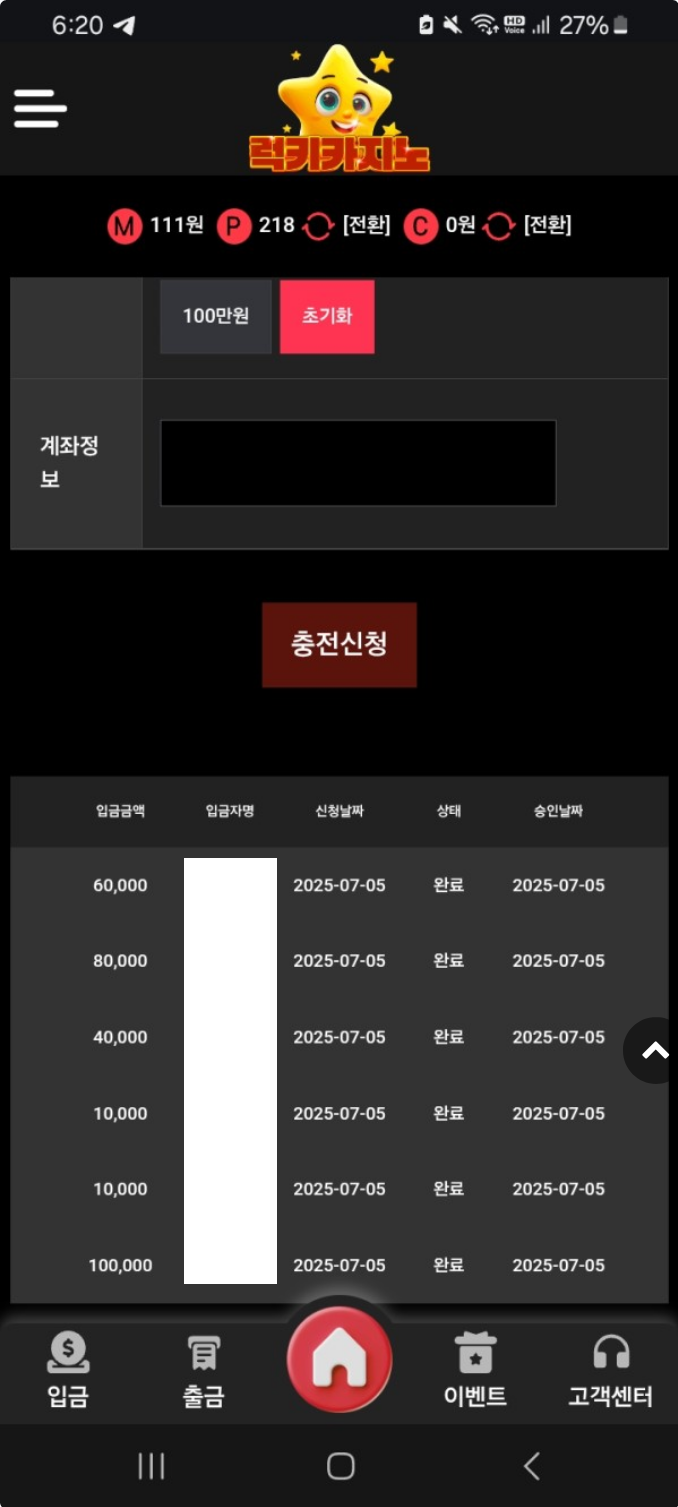Open the hamburger menu
The image size is (678, 1507).
[x=40, y=108]
